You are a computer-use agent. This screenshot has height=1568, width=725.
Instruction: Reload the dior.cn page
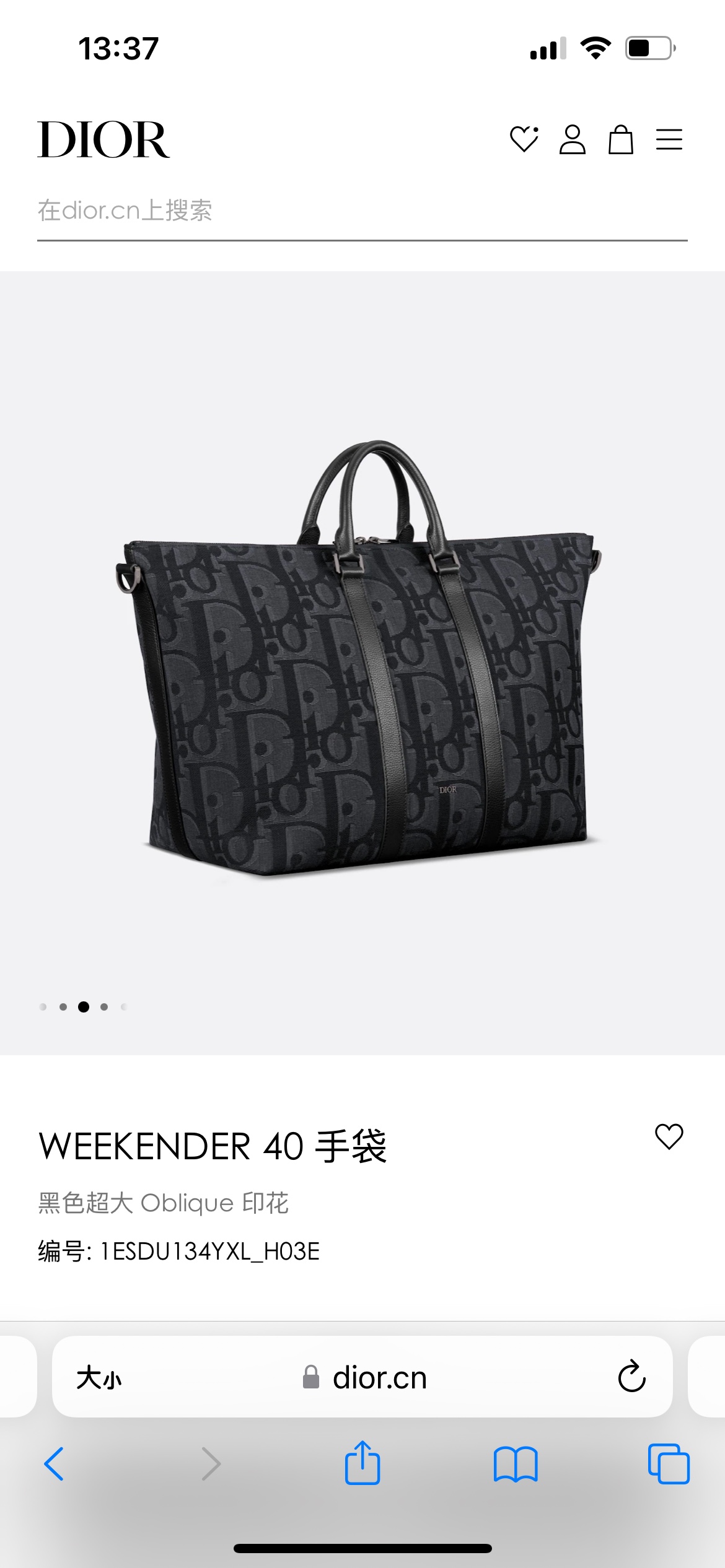pyautogui.click(x=632, y=1377)
